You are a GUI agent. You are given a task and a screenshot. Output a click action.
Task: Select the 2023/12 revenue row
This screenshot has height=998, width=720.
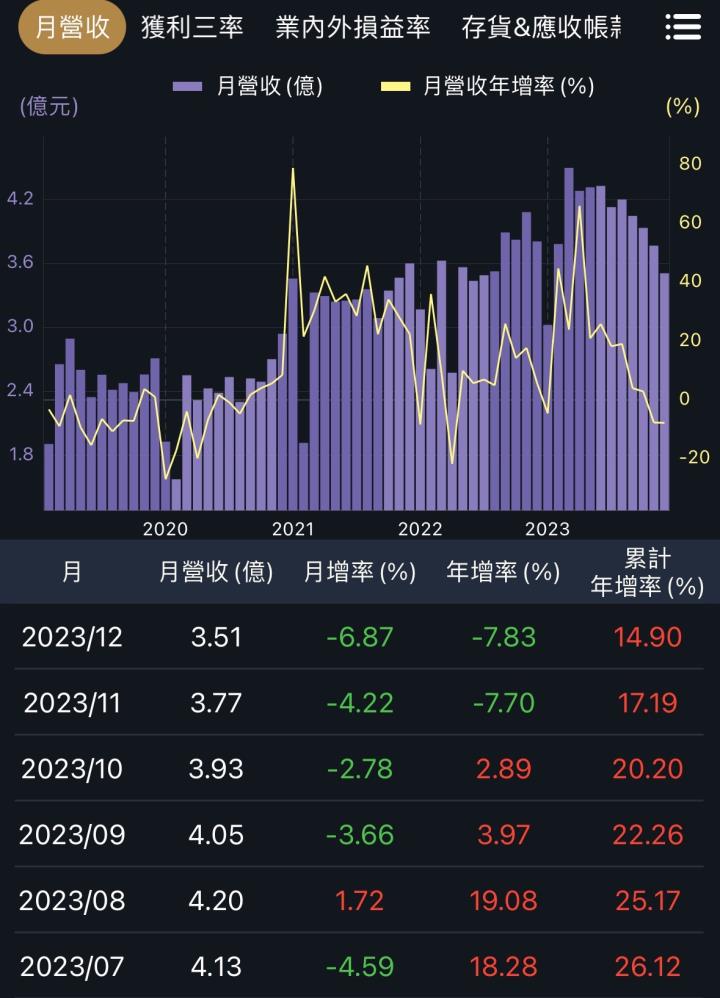360,637
